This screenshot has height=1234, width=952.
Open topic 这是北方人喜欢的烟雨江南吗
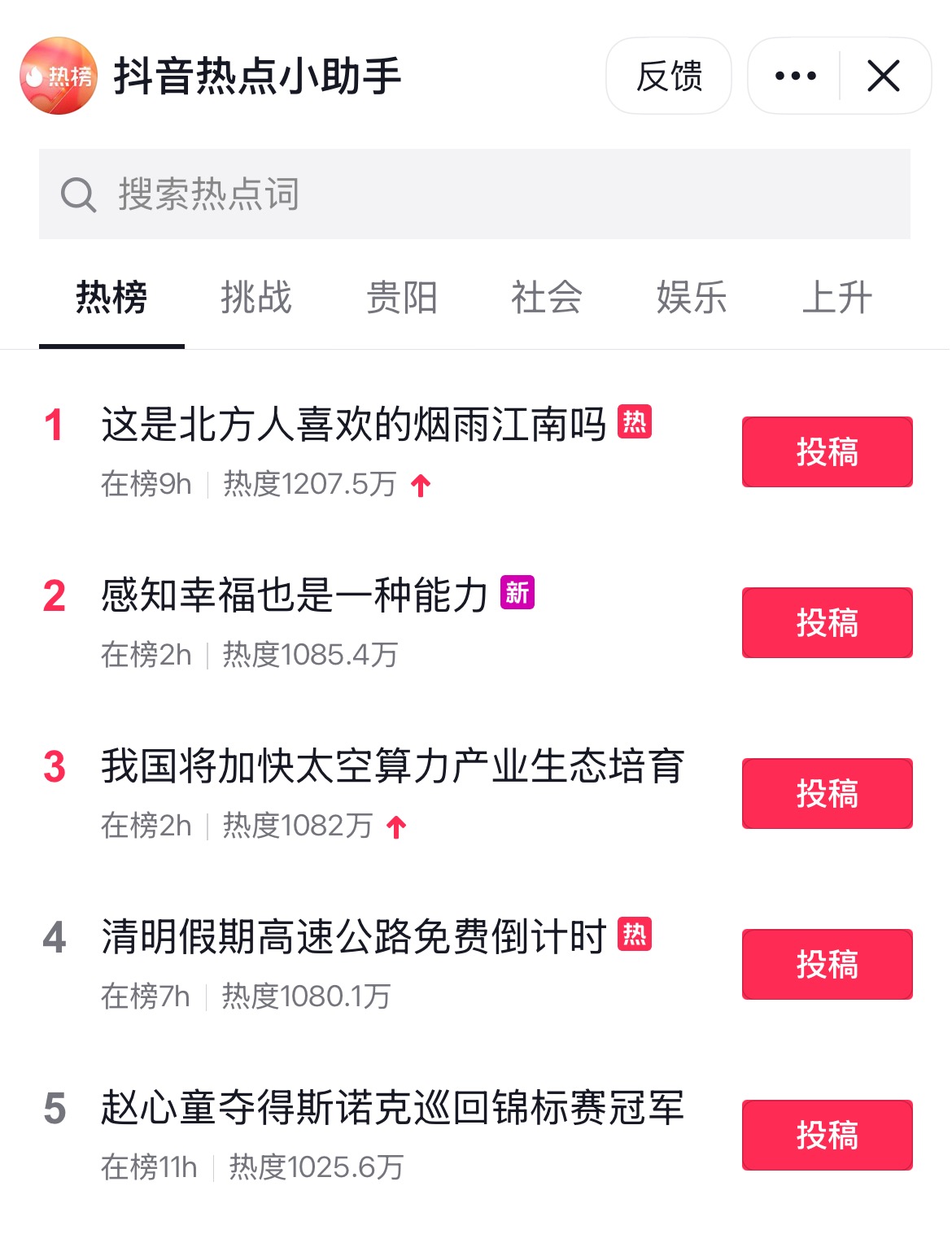[x=353, y=425]
